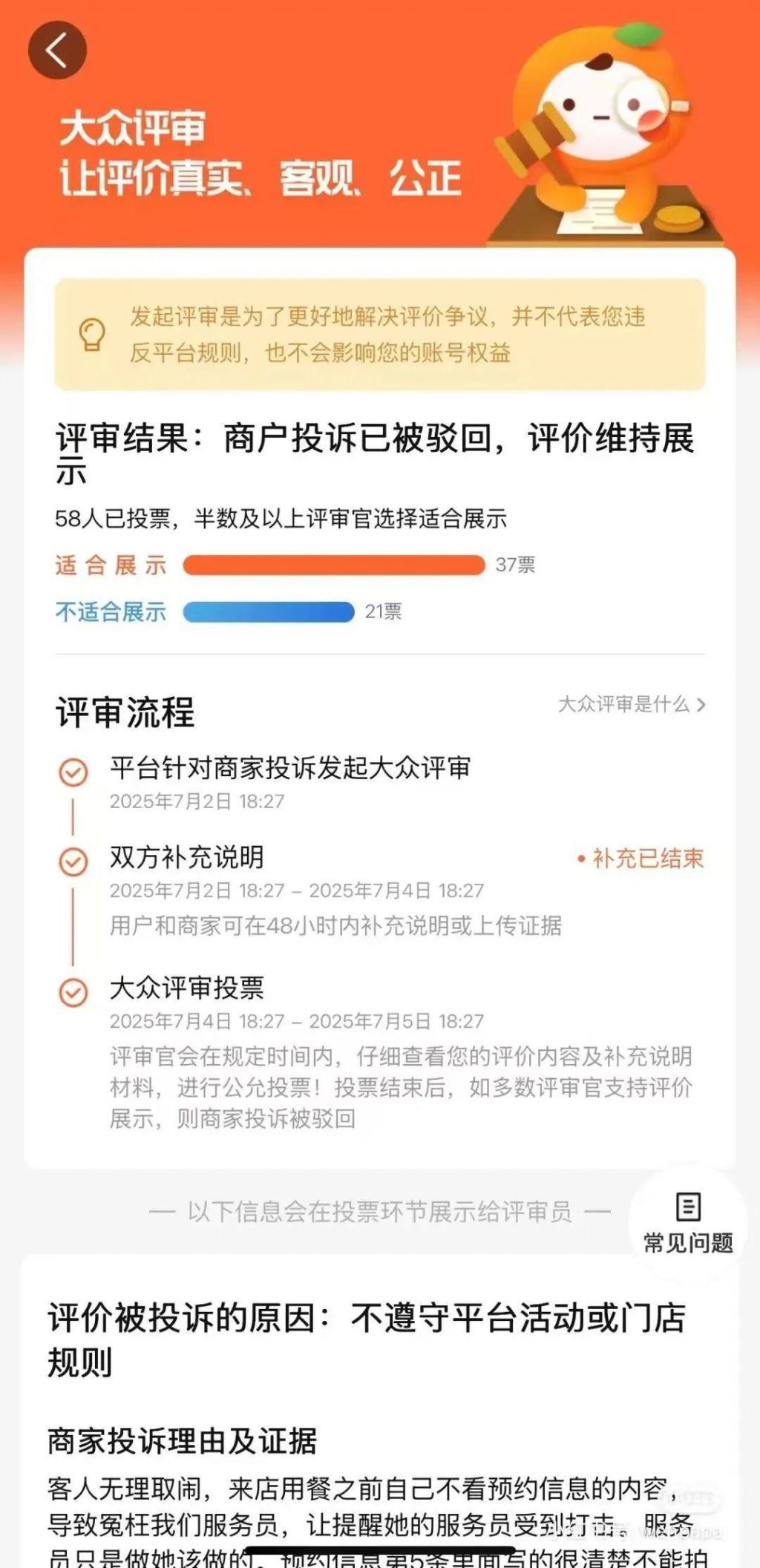
Task: Open the 大众评审是什么 explanation link
Action: [632, 704]
